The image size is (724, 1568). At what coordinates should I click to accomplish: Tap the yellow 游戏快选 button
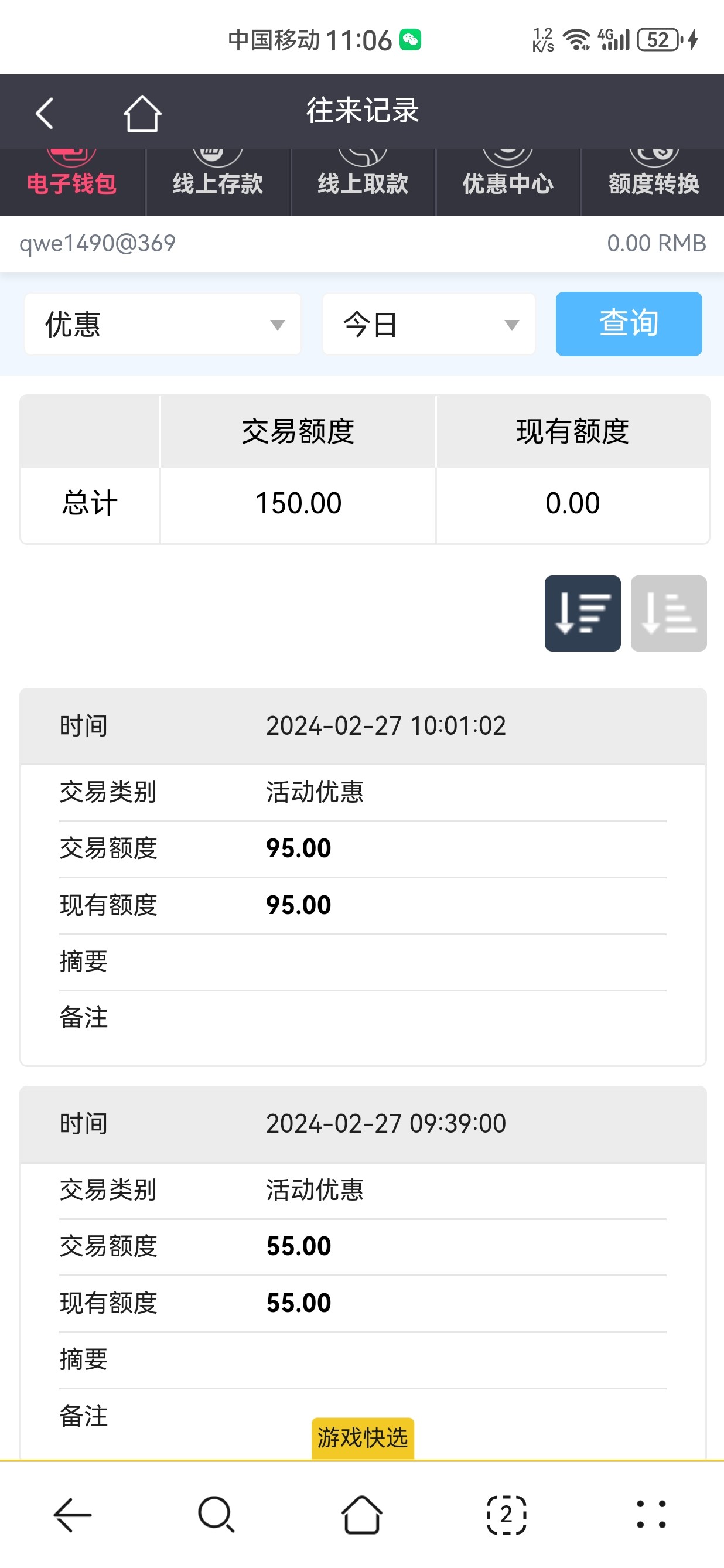362,1437
